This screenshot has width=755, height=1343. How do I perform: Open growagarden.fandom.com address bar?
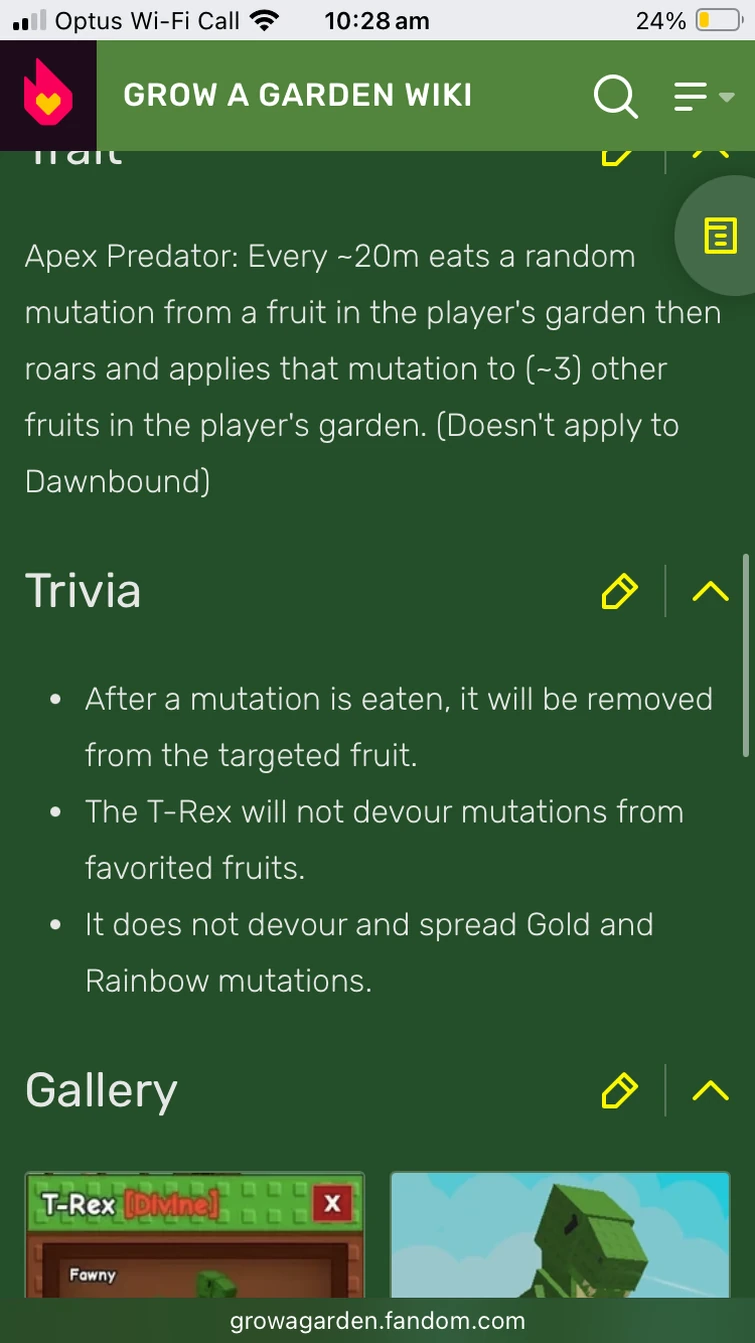[x=377, y=1320]
